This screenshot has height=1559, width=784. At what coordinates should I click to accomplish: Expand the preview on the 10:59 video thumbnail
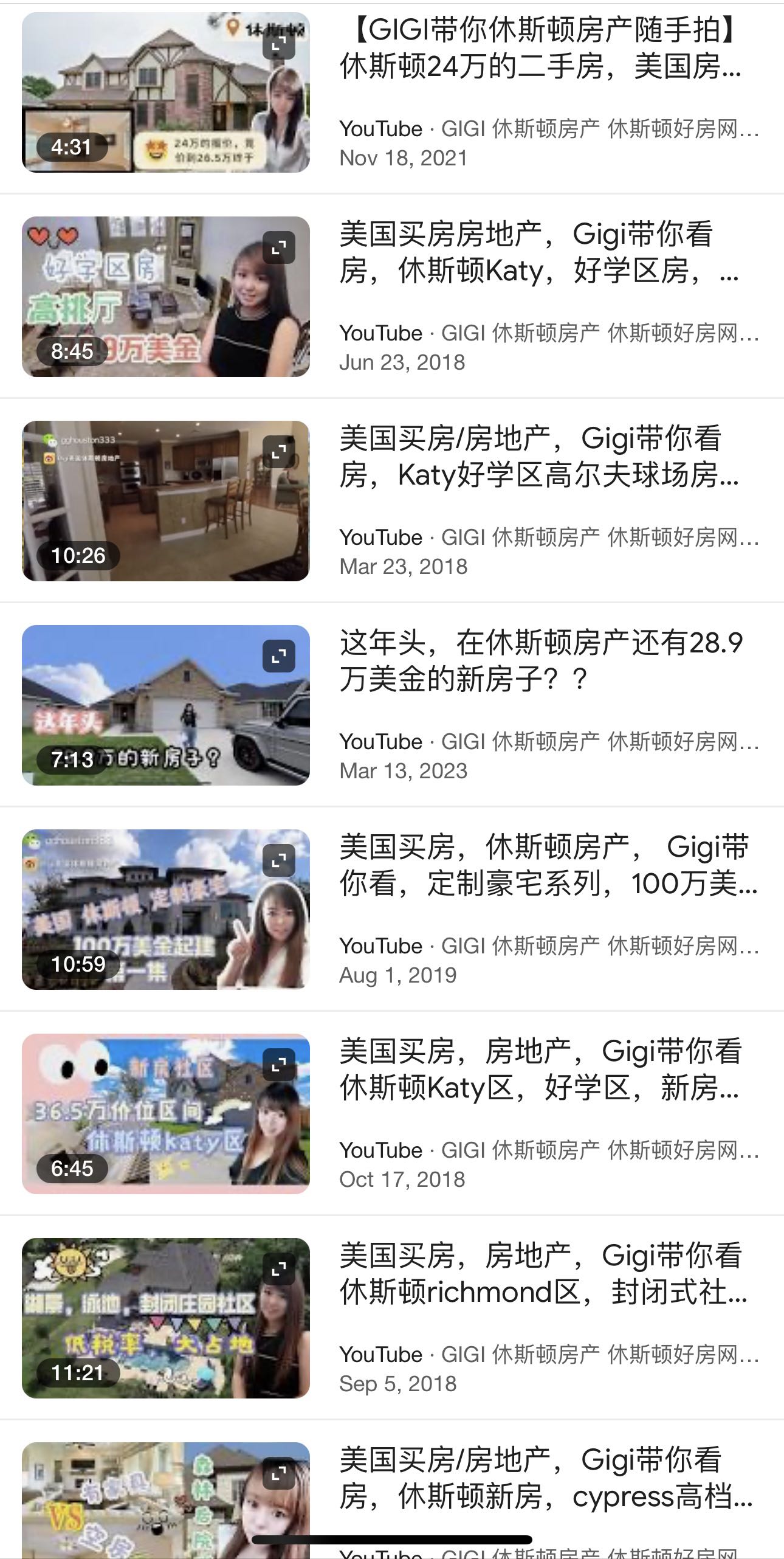279,860
